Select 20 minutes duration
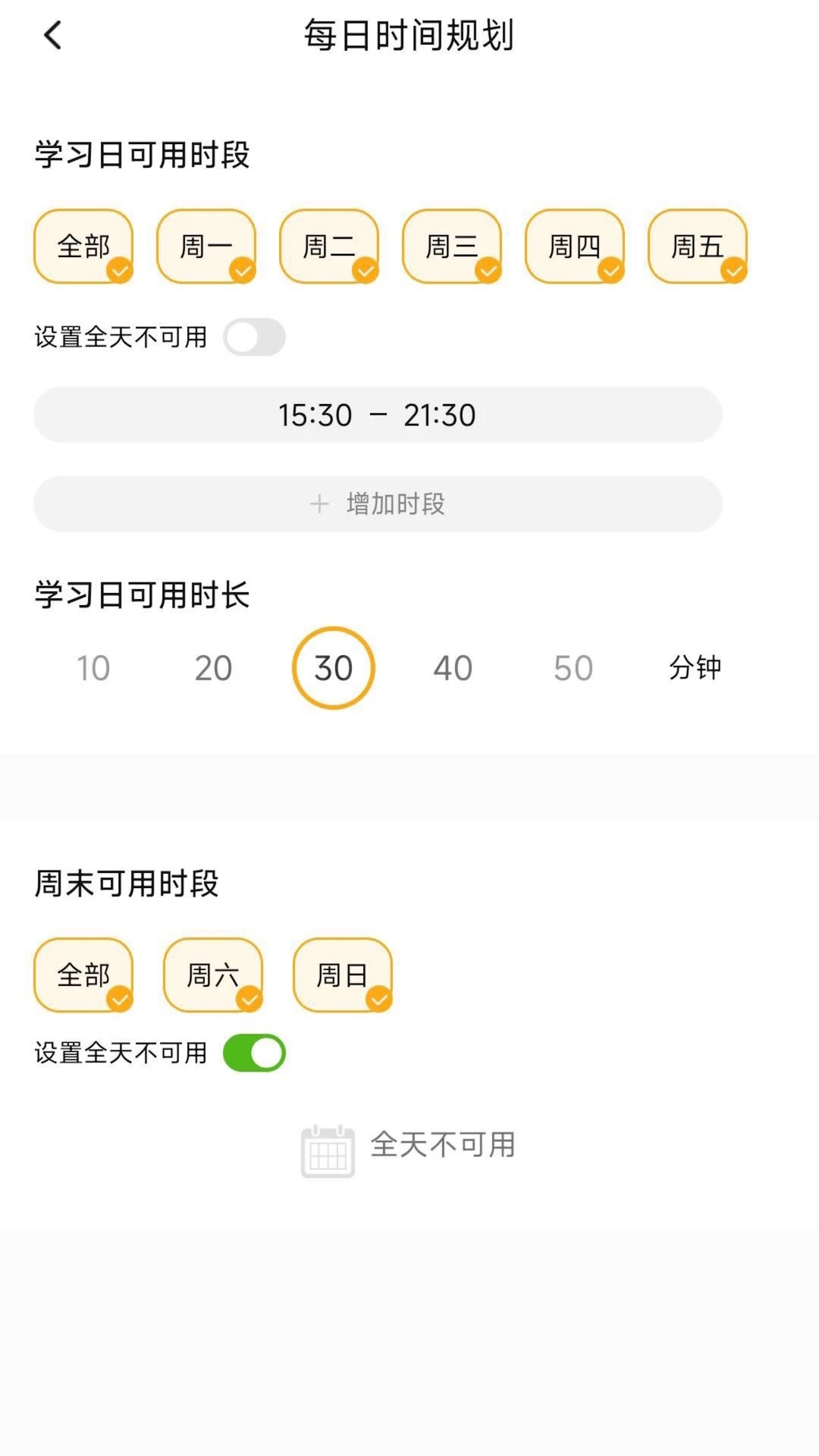819x1456 pixels. coord(213,668)
